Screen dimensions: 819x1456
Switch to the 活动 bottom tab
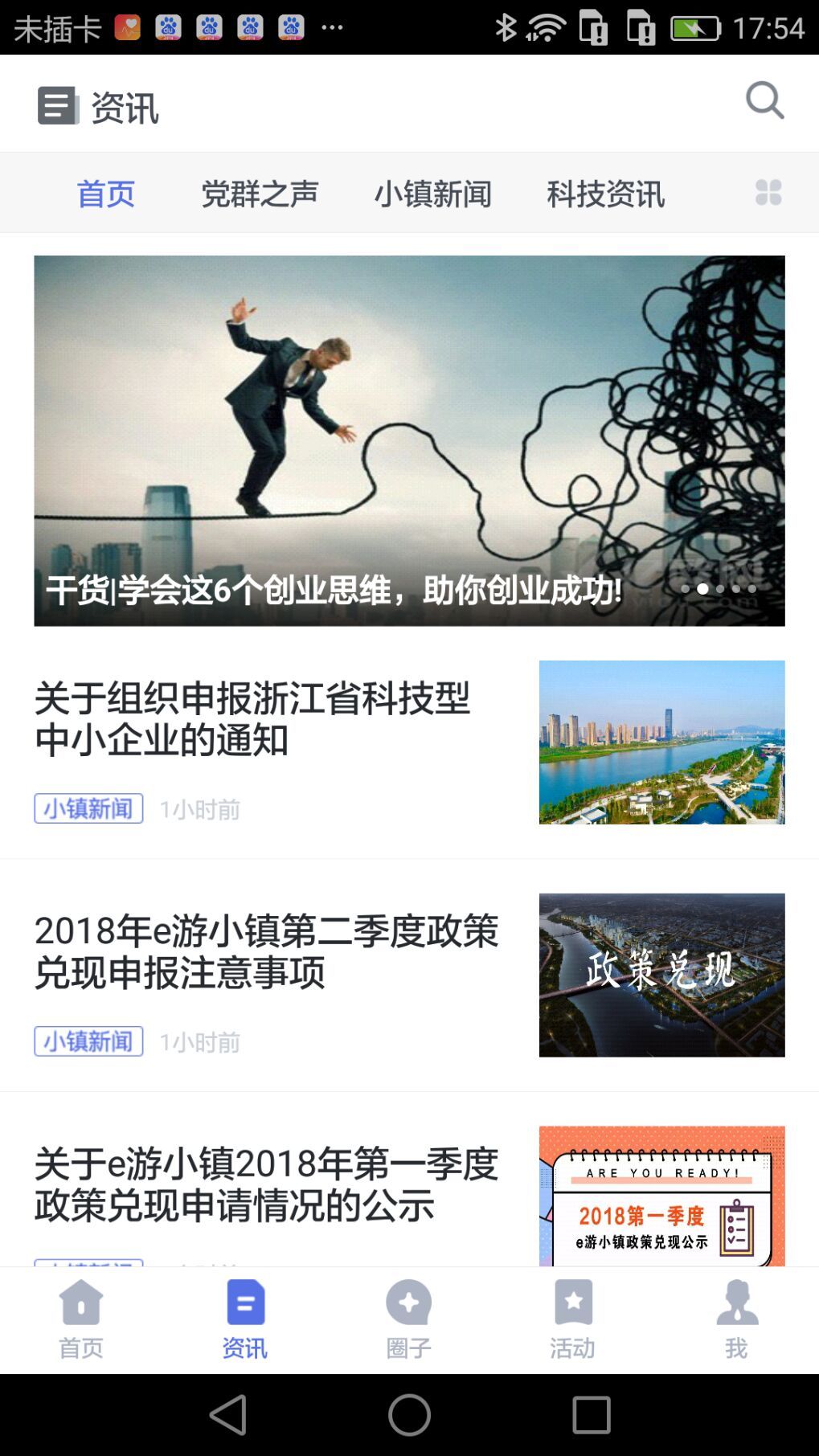click(x=573, y=1319)
